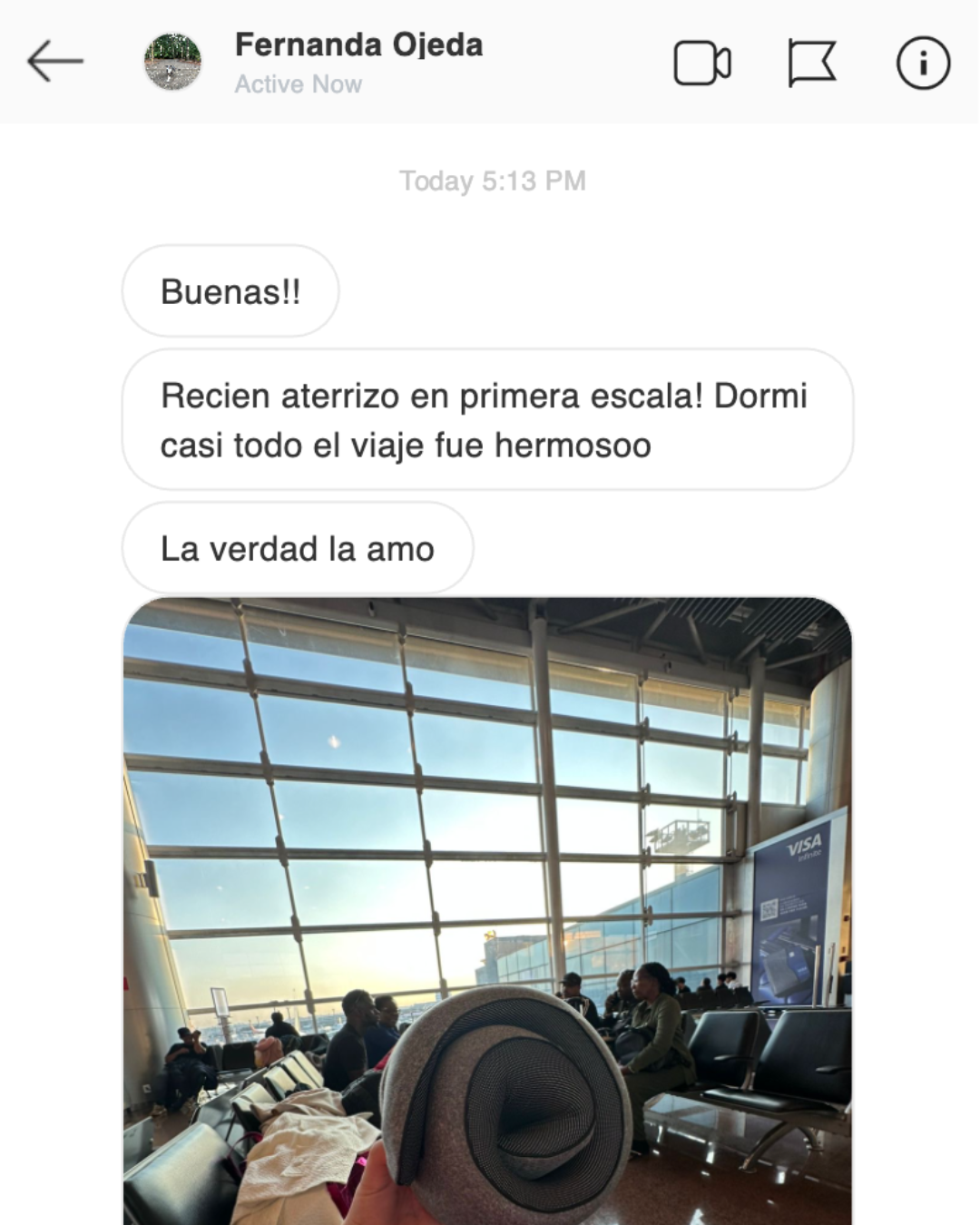
Task: Flag this conversation
Action: (811, 64)
